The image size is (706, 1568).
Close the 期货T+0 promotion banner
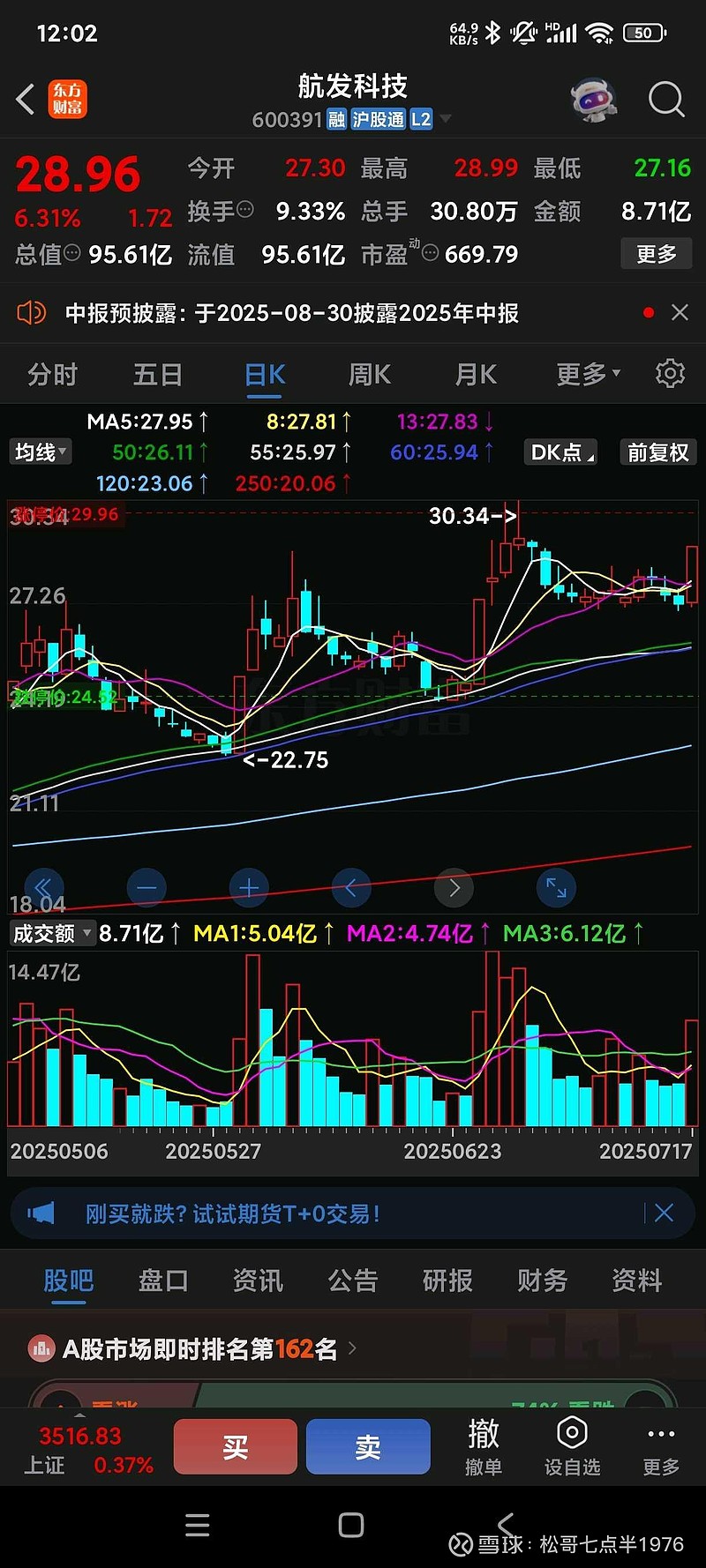(x=665, y=1213)
